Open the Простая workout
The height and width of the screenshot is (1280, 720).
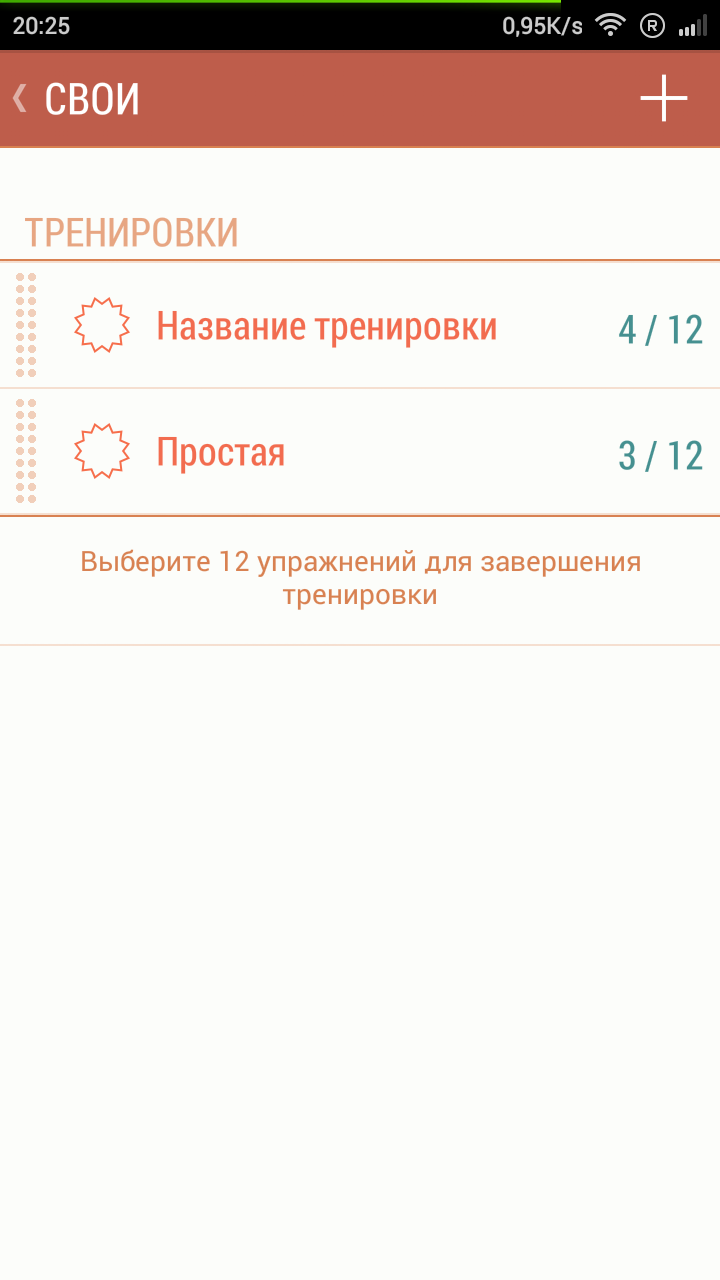[221, 453]
